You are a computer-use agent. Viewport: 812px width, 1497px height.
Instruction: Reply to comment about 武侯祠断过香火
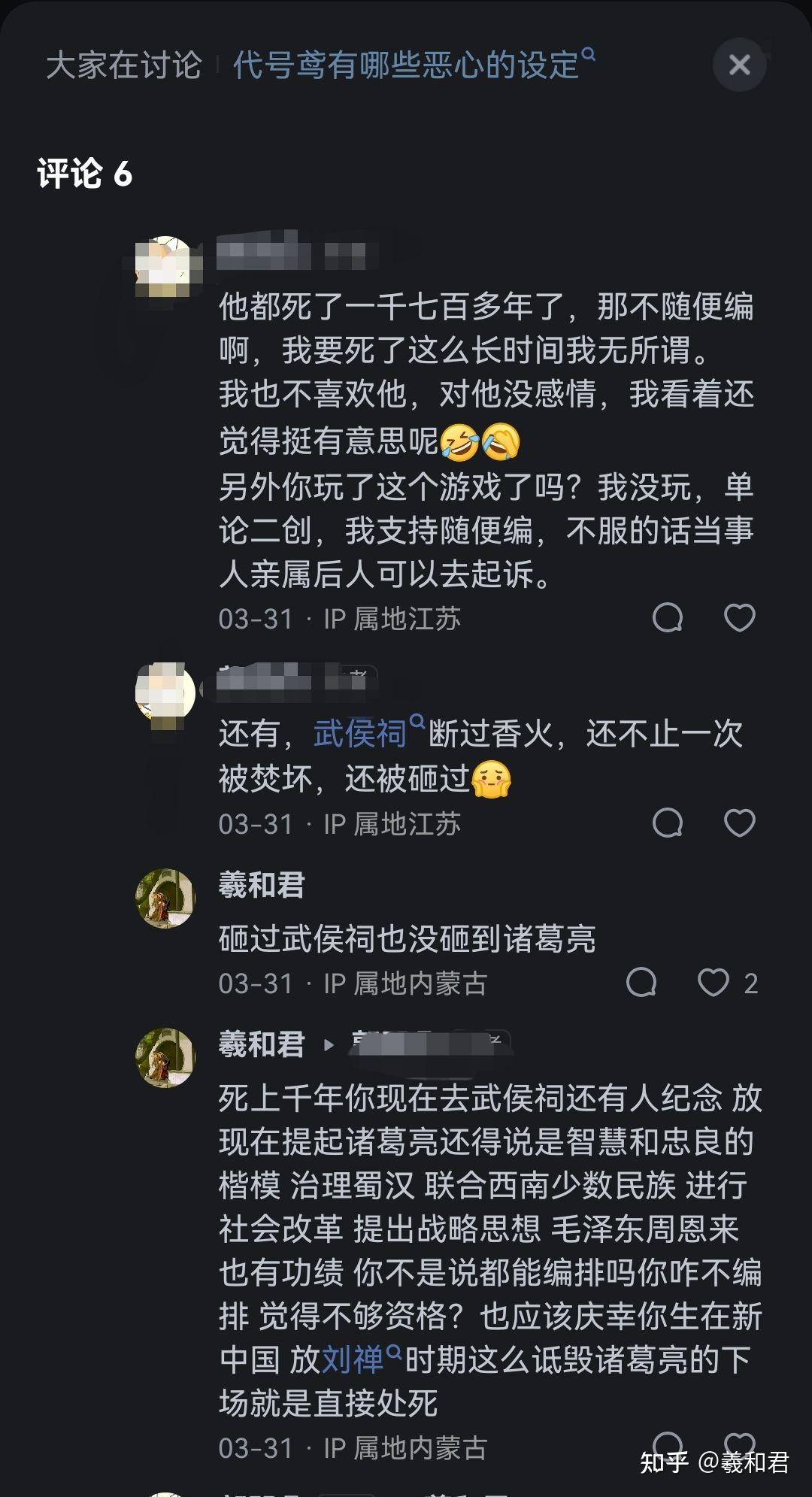[x=667, y=823]
